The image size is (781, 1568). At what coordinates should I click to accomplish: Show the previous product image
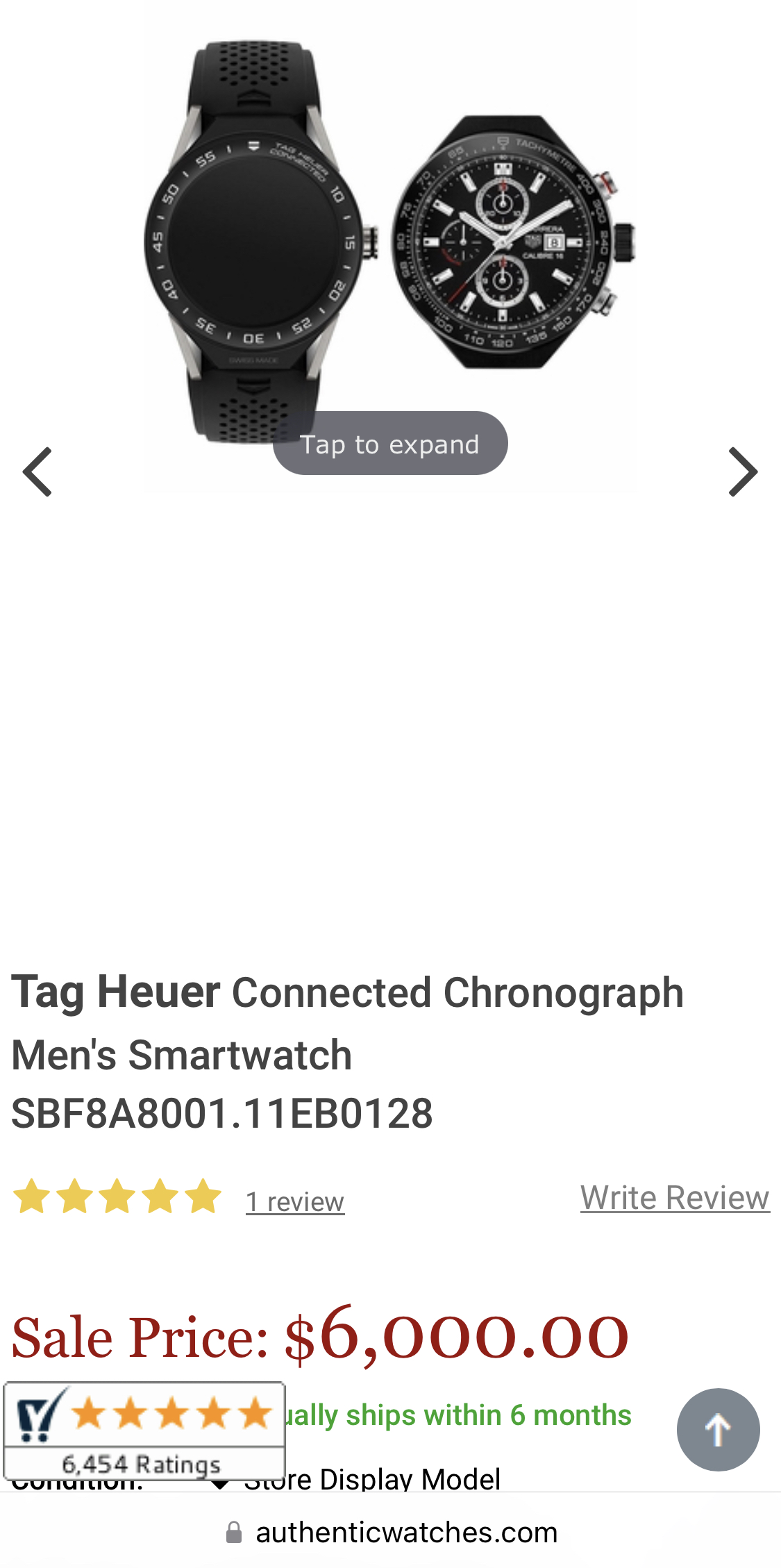(37, 472)
